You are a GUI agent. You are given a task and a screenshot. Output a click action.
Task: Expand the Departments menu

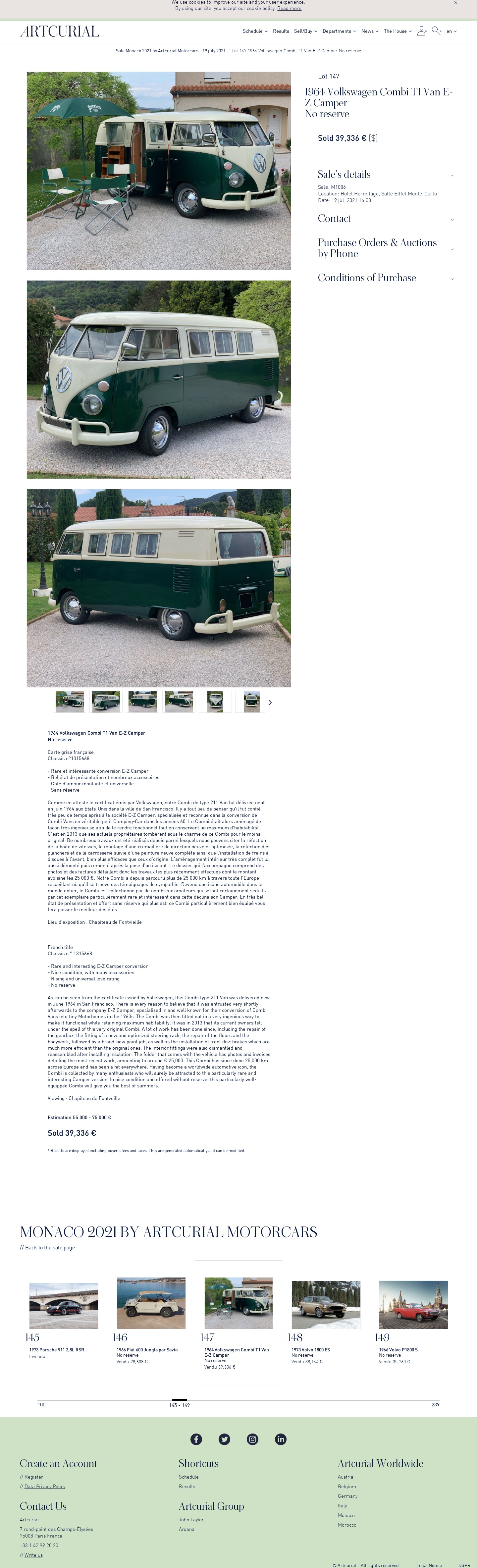pyautogui.click(x=339, y=31)
